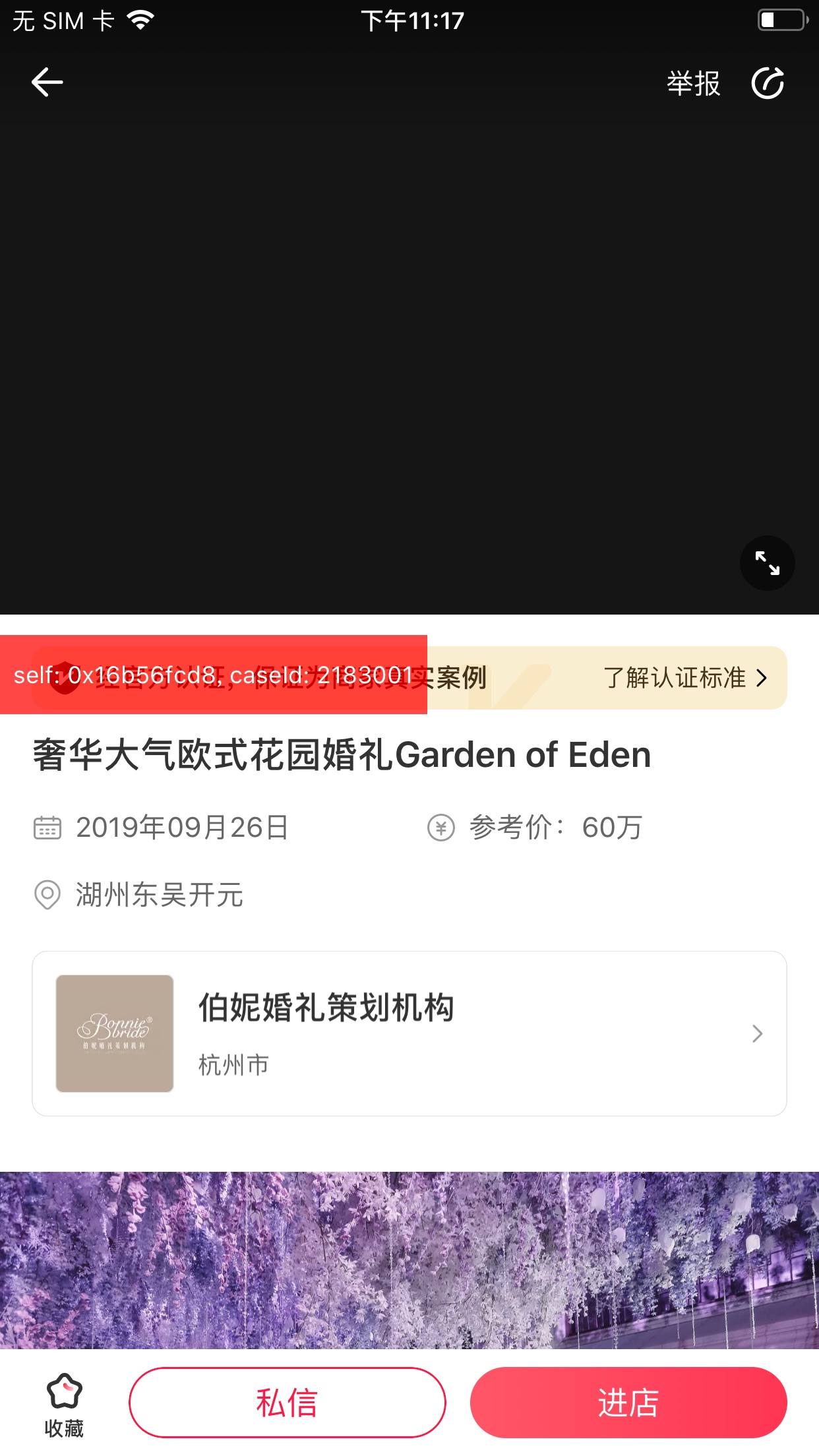Tap 进店 to enter the store
The width and height of the screenshot is (819, 1456).
628,1403
